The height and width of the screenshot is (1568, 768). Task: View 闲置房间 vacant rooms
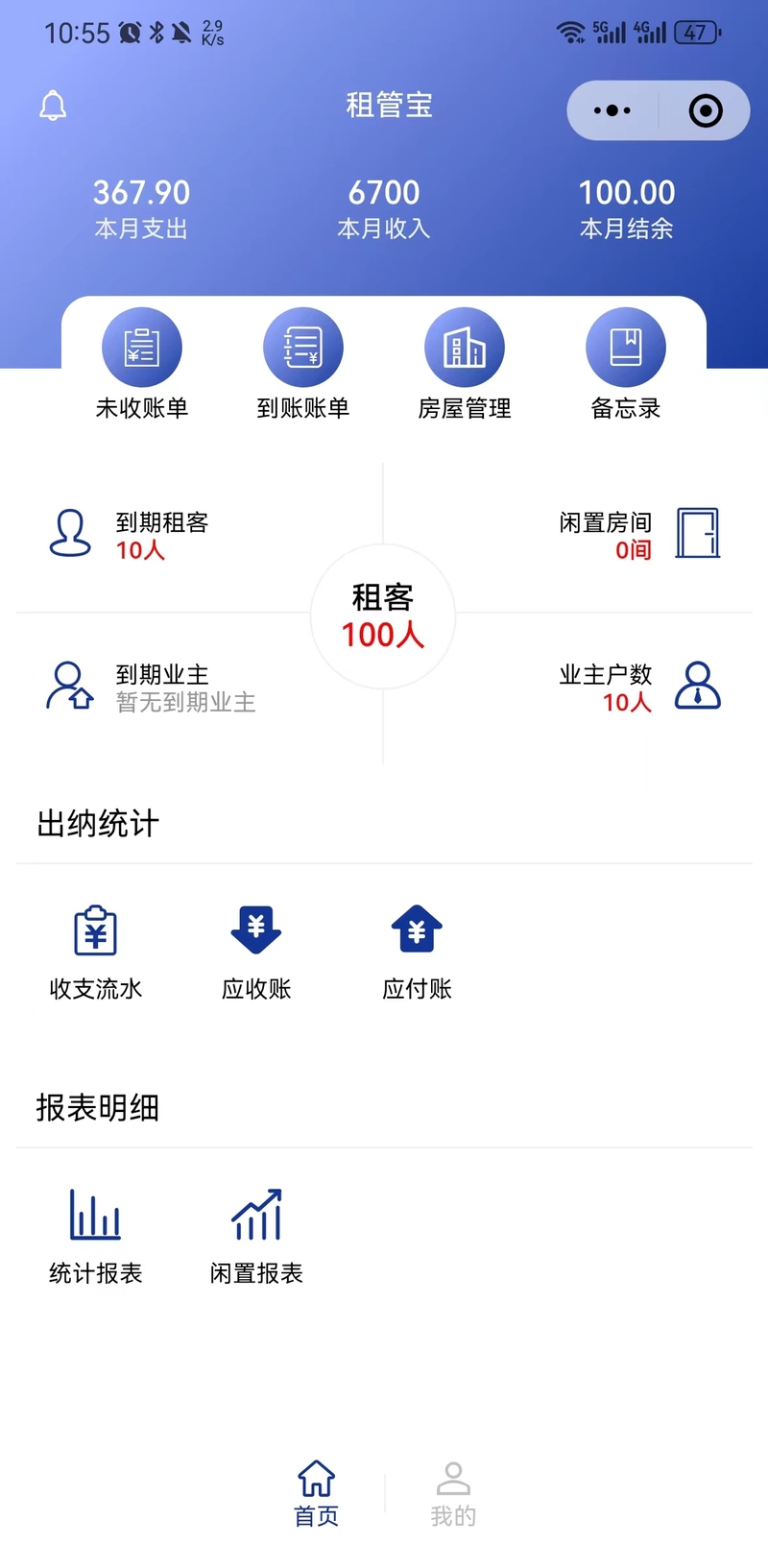coord(639,535)
